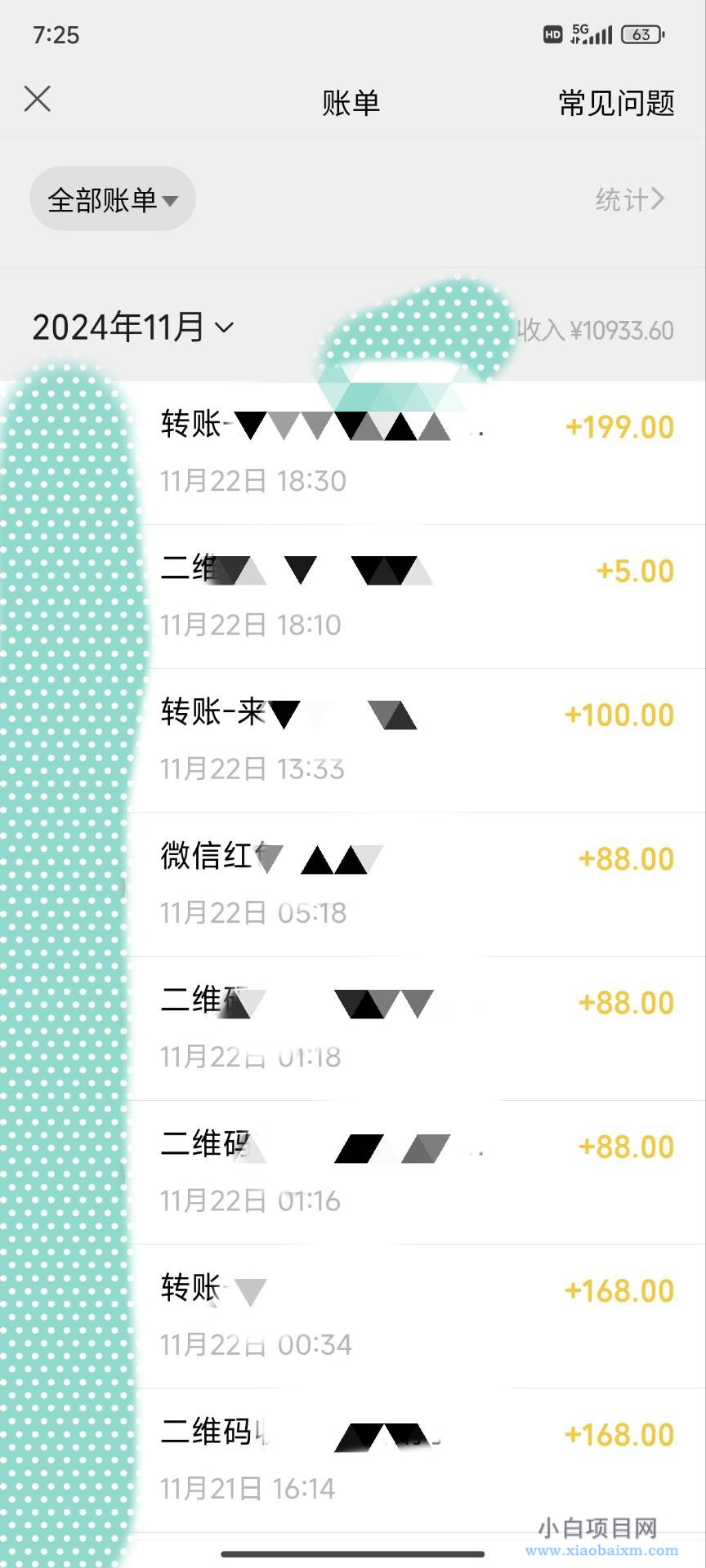Open the 统计 statistics link

(x=623, y=198)
